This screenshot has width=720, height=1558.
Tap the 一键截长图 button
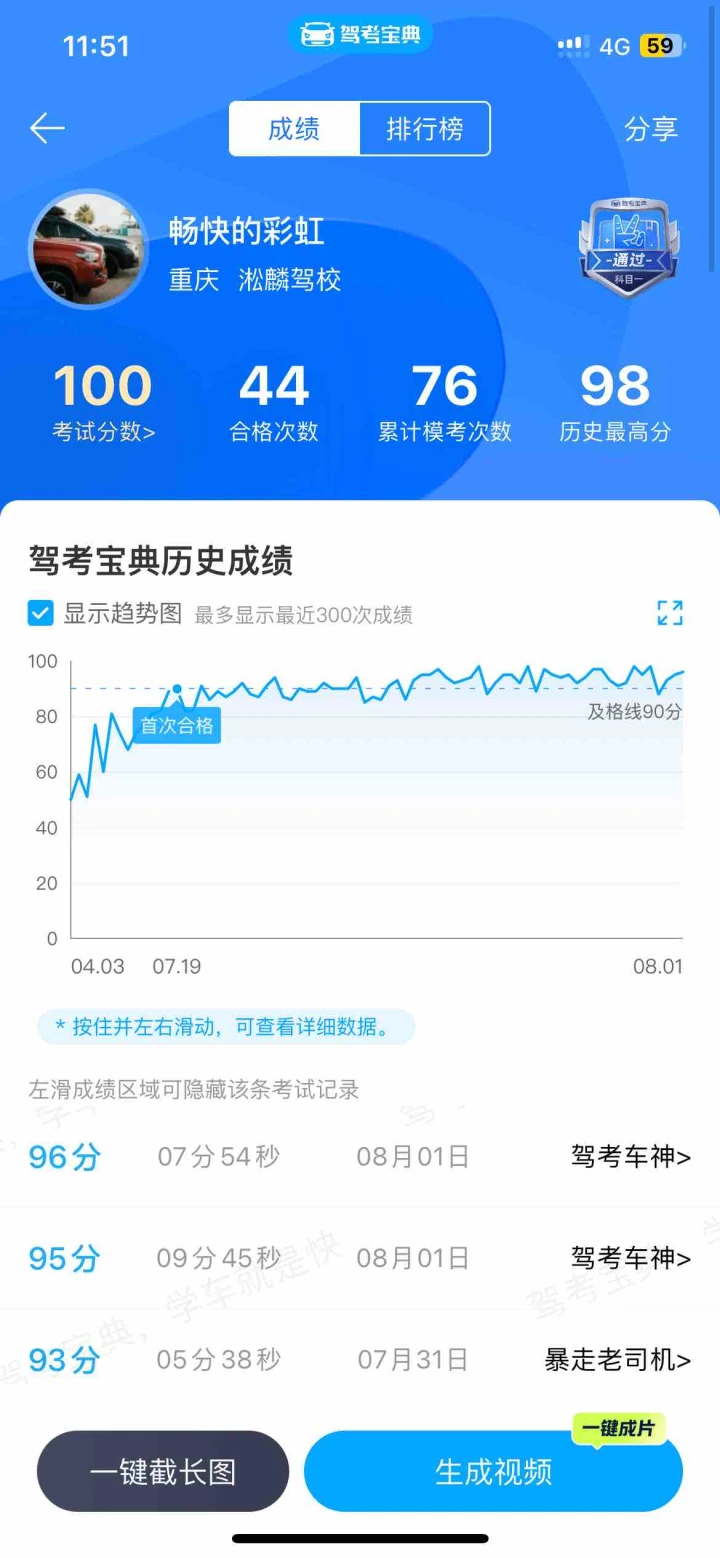click(x=163, y=1471)
